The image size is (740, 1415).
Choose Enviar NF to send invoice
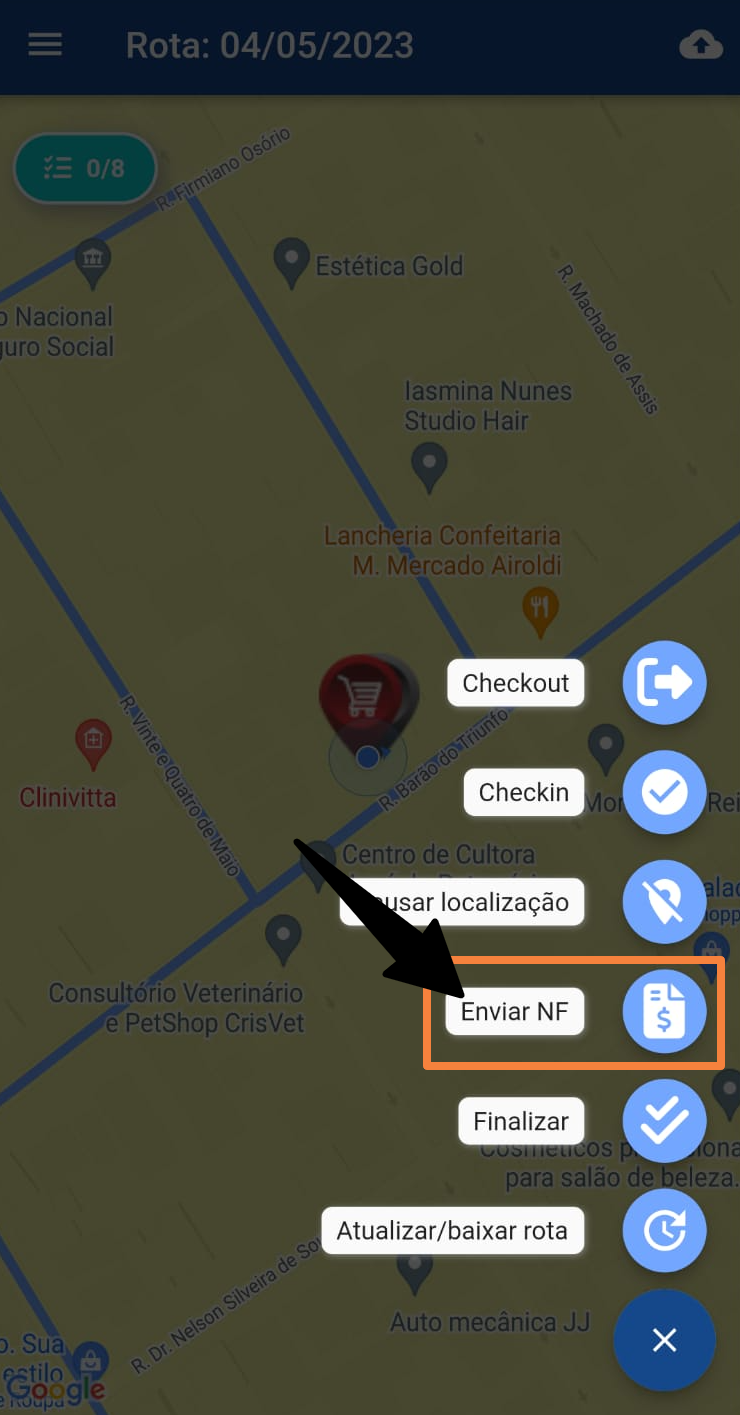pos(664,1012)
